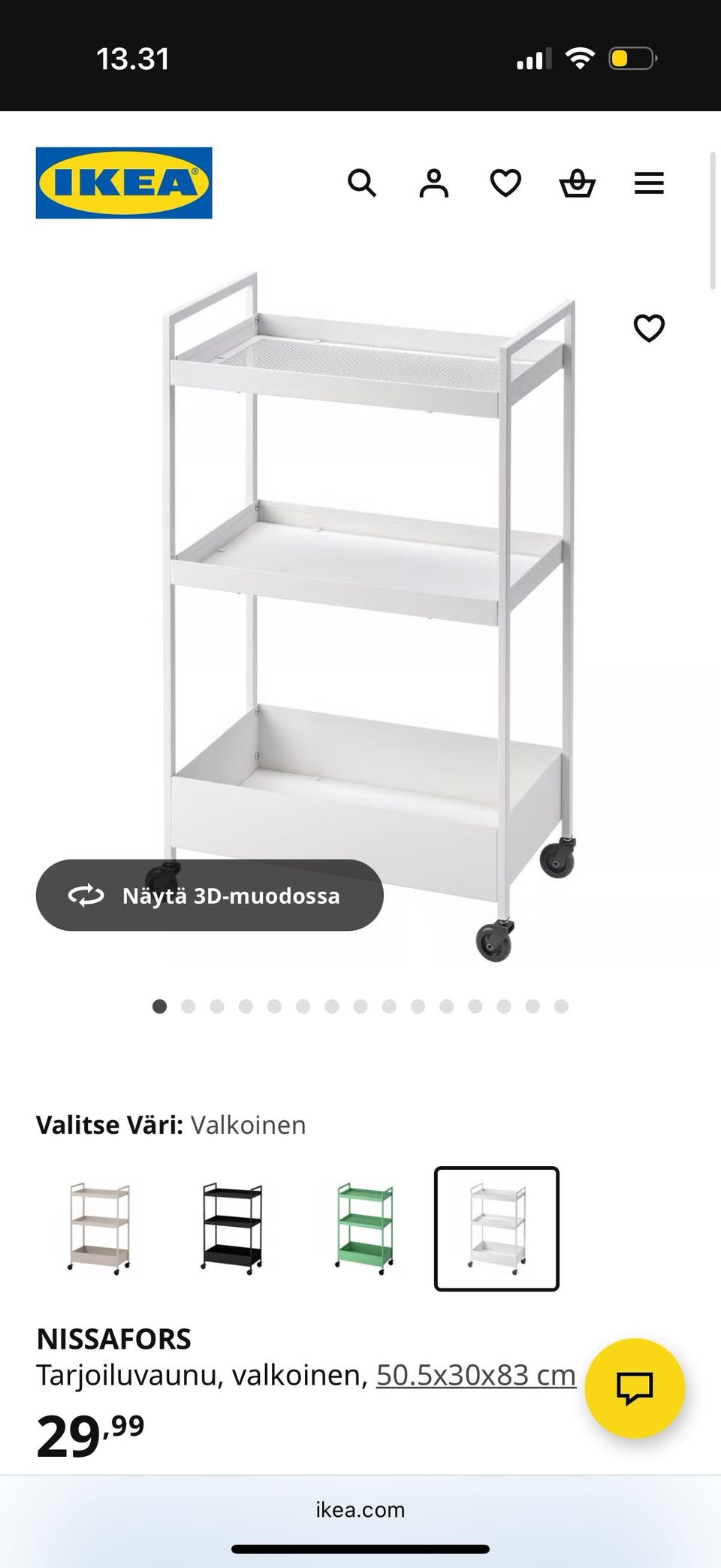Open the search function

point(363,183)
